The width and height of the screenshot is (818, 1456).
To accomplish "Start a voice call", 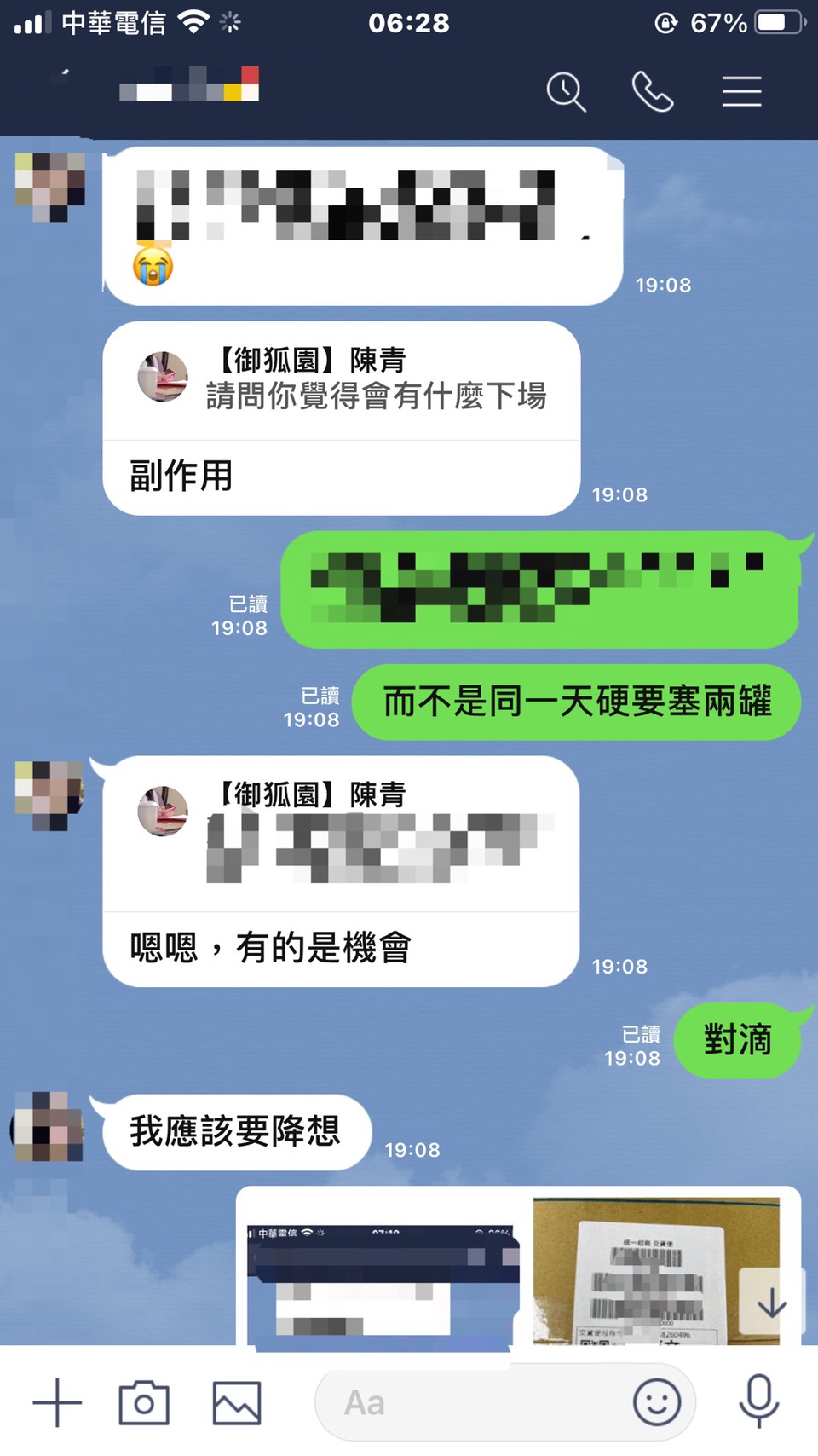I will (653, 91).
